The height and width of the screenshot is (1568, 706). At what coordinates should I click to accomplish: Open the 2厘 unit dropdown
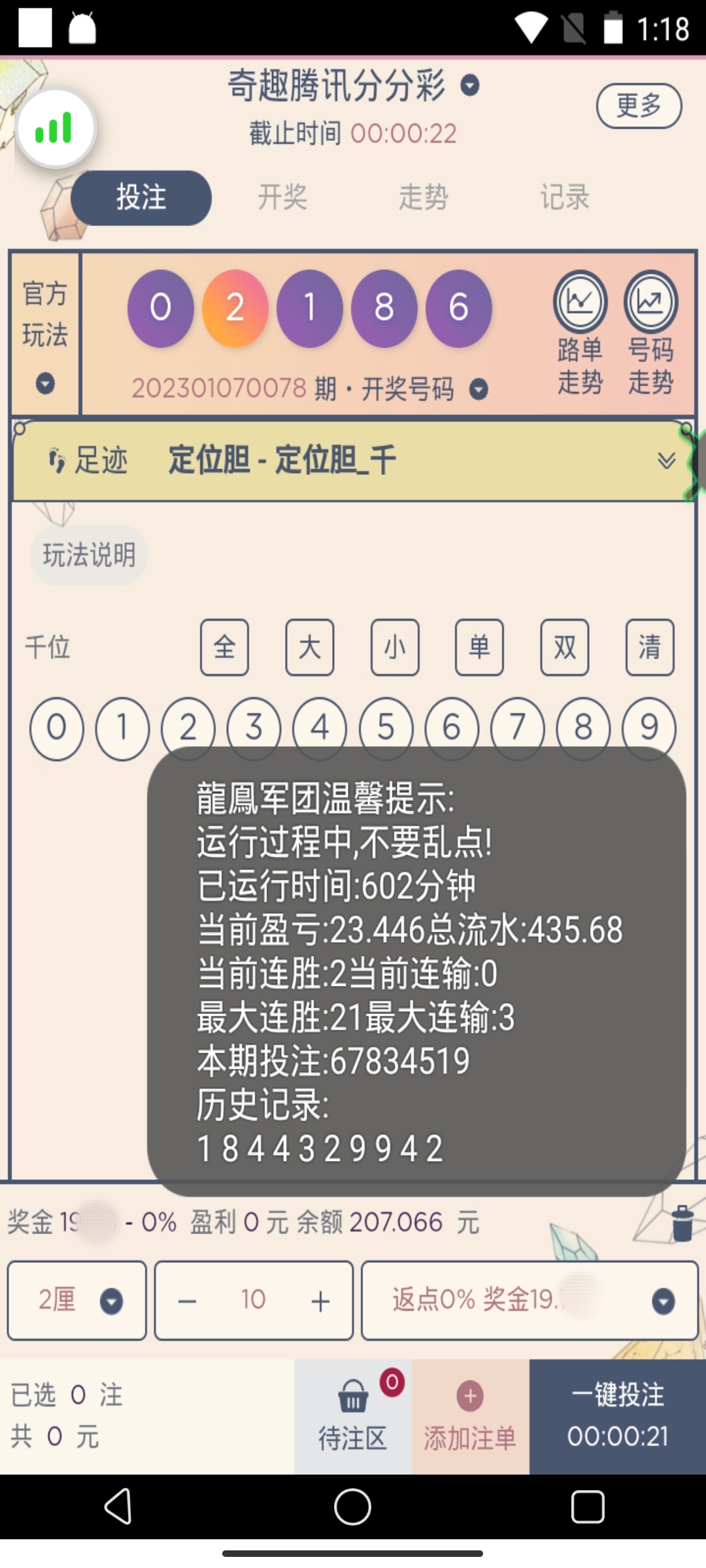coord(77,1300)
